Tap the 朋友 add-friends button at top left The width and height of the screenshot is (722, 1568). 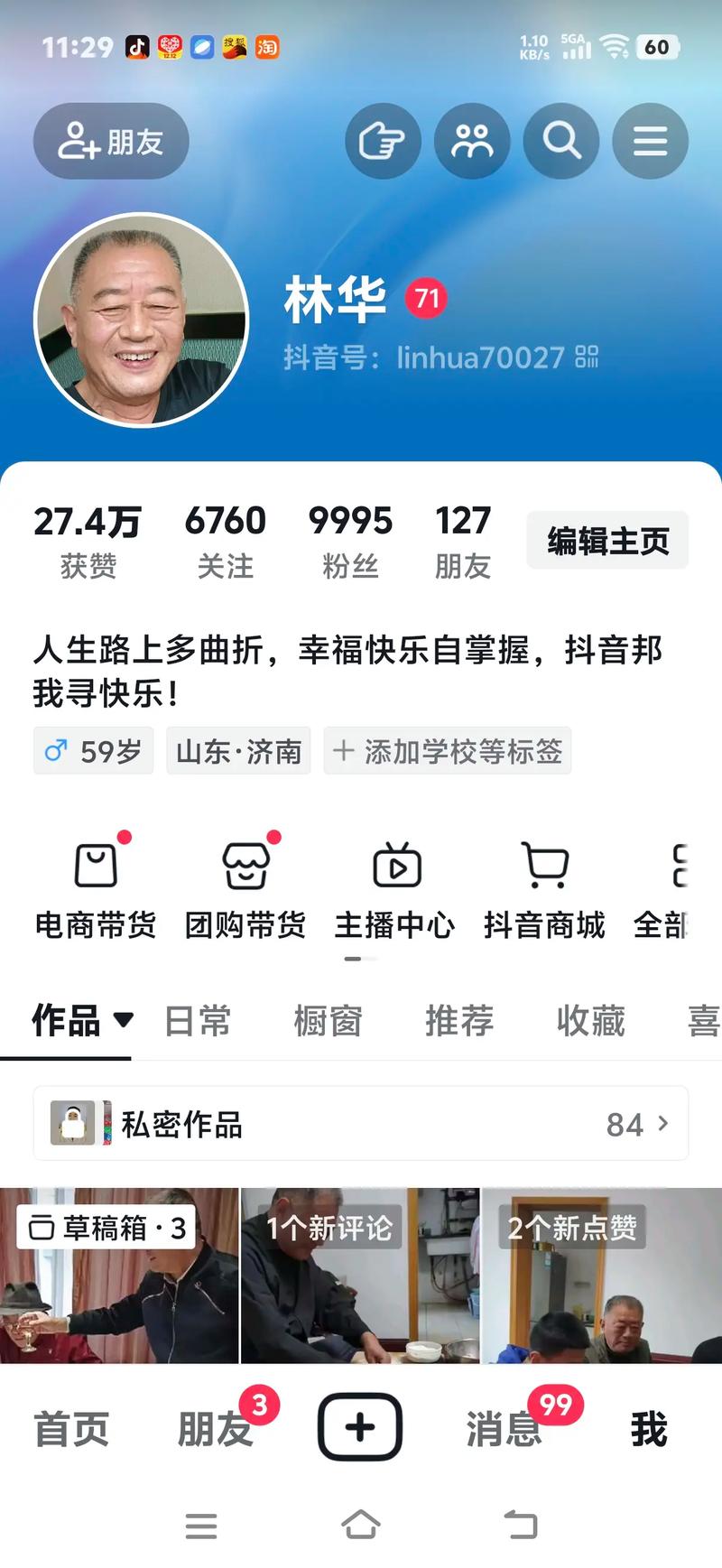(x=110, y=141)
